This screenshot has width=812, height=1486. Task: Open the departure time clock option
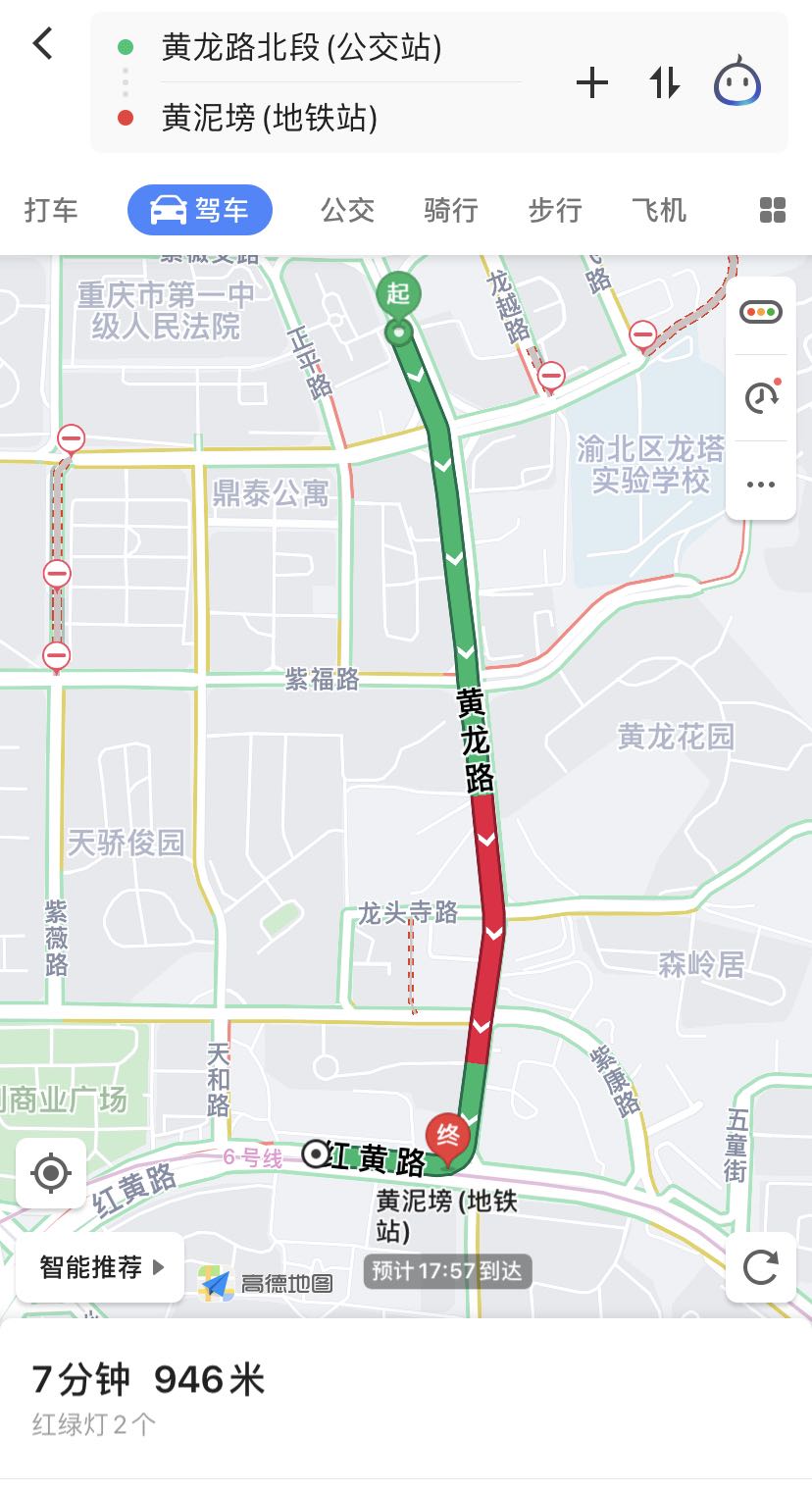click(761, 397)
